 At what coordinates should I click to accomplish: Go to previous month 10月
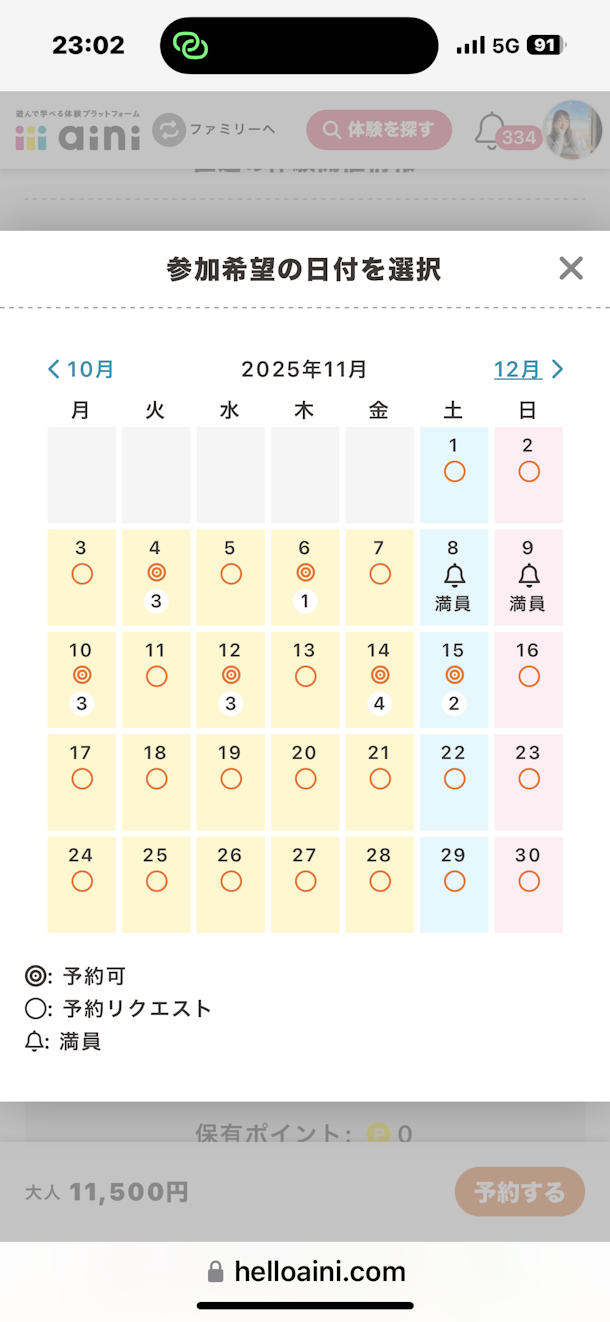(81, 370)
